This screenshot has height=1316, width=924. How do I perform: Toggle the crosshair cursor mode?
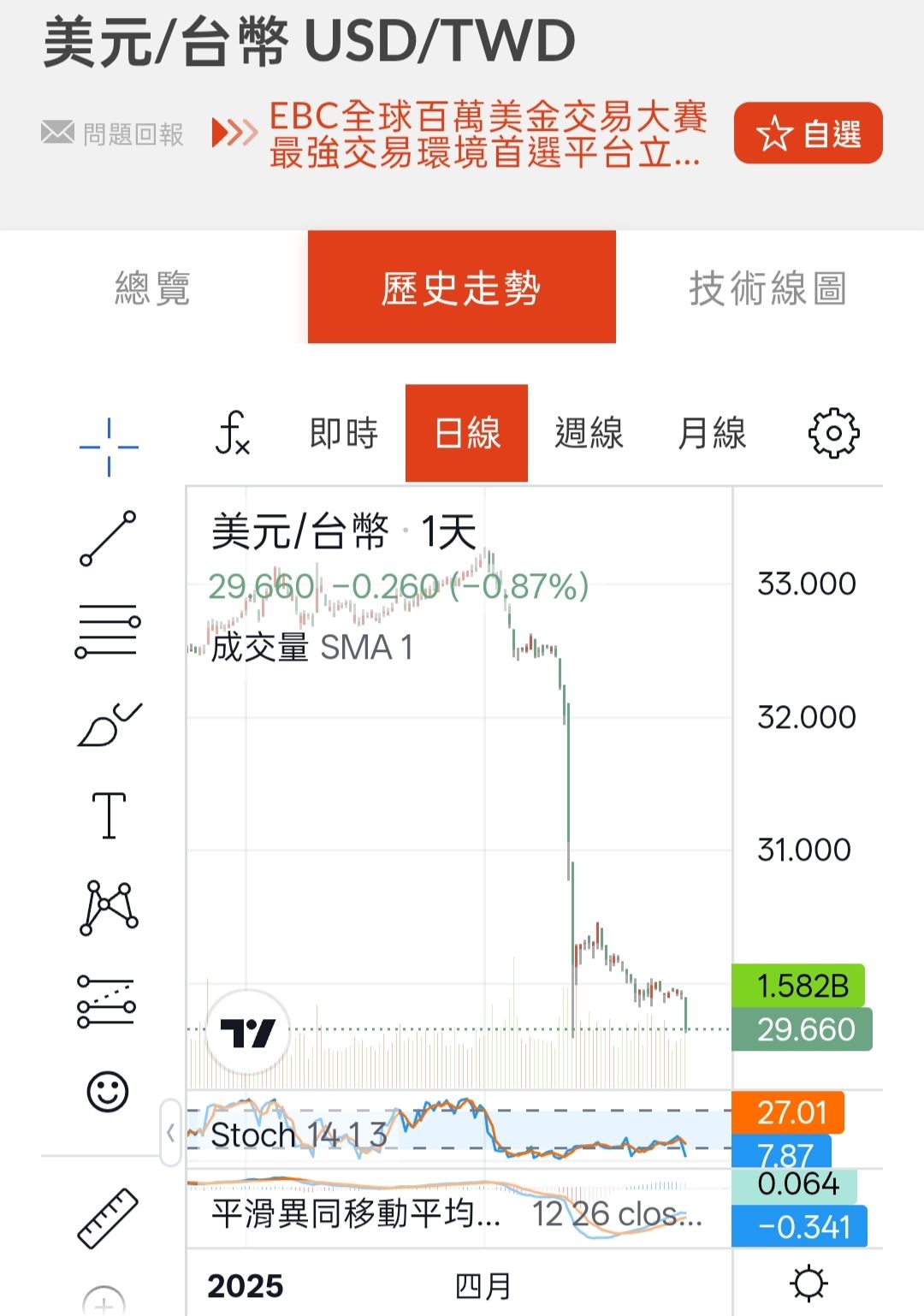click(108, 444)
